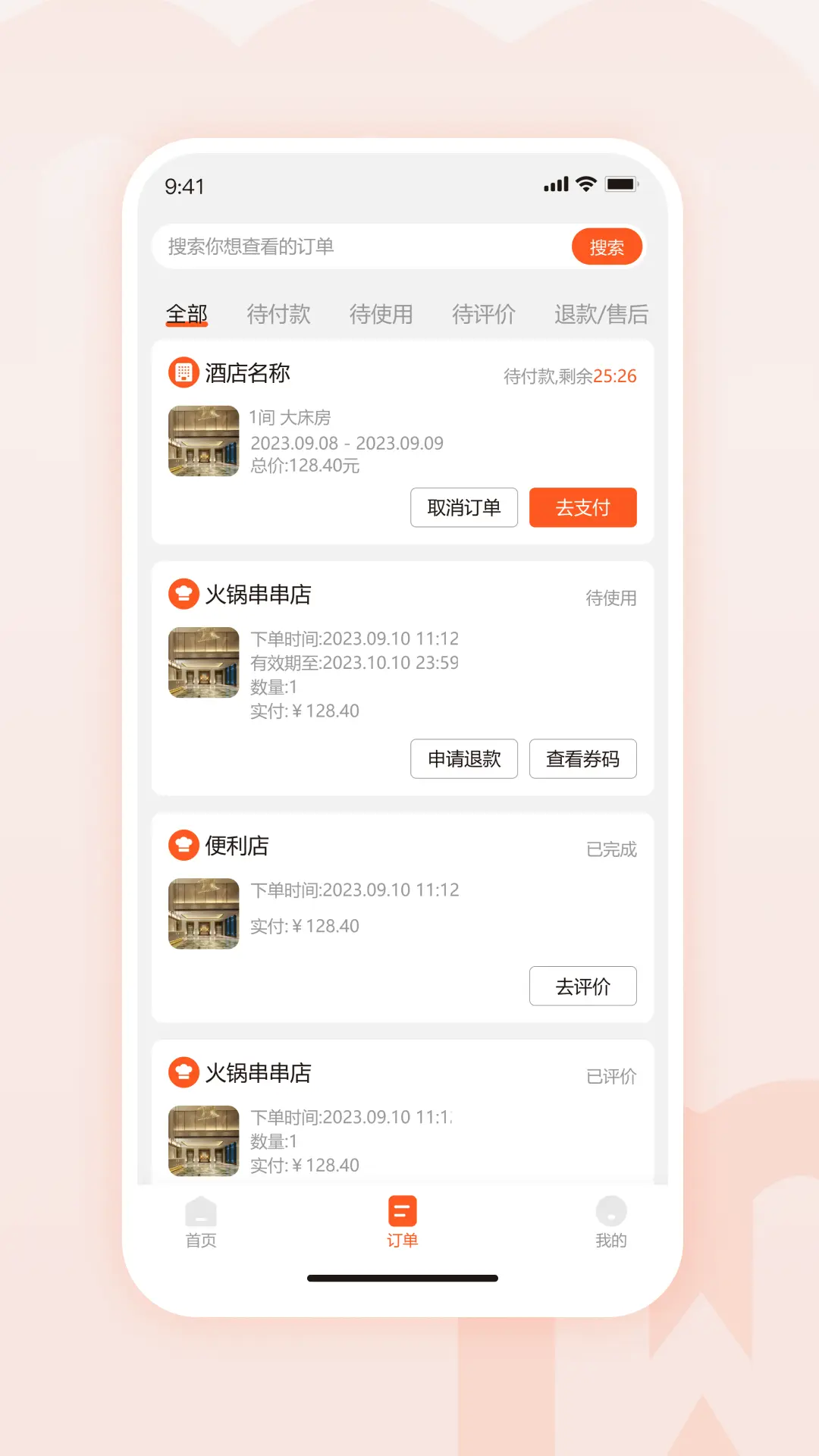Click the orange 搜索 search button

(607, 246)
